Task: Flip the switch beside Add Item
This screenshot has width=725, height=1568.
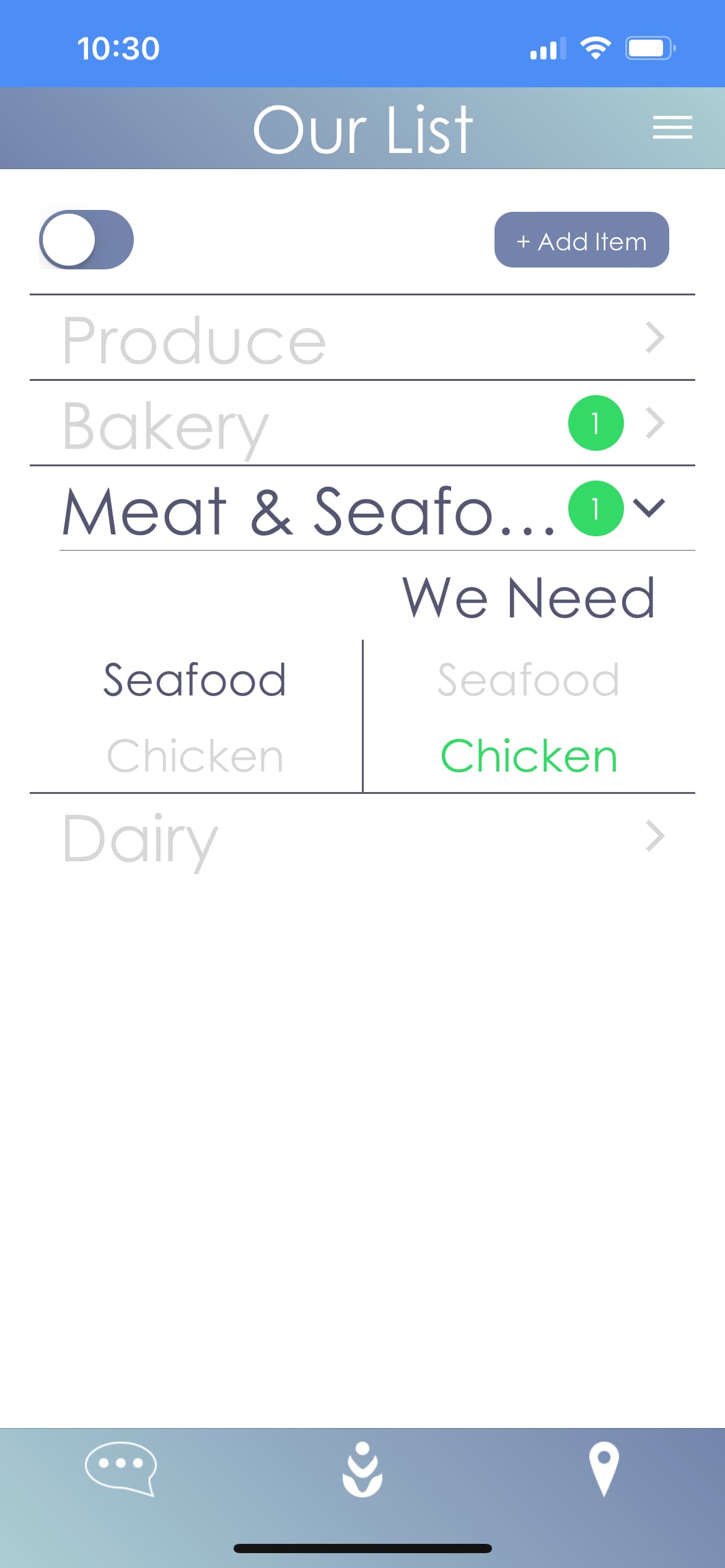Action: (86, 240)
